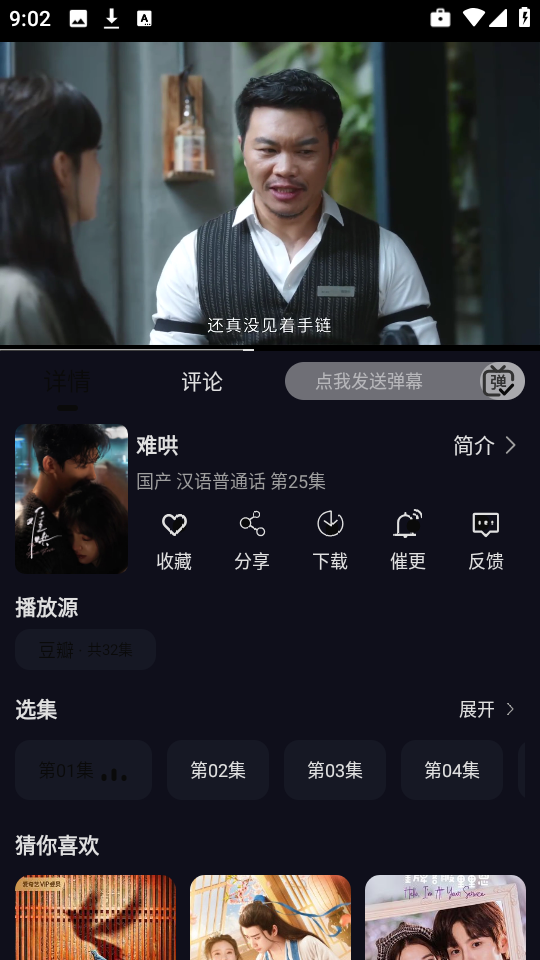This screenshot has height=960, width=540.
Task: Play episode 第01集
Action: (83, 770)
